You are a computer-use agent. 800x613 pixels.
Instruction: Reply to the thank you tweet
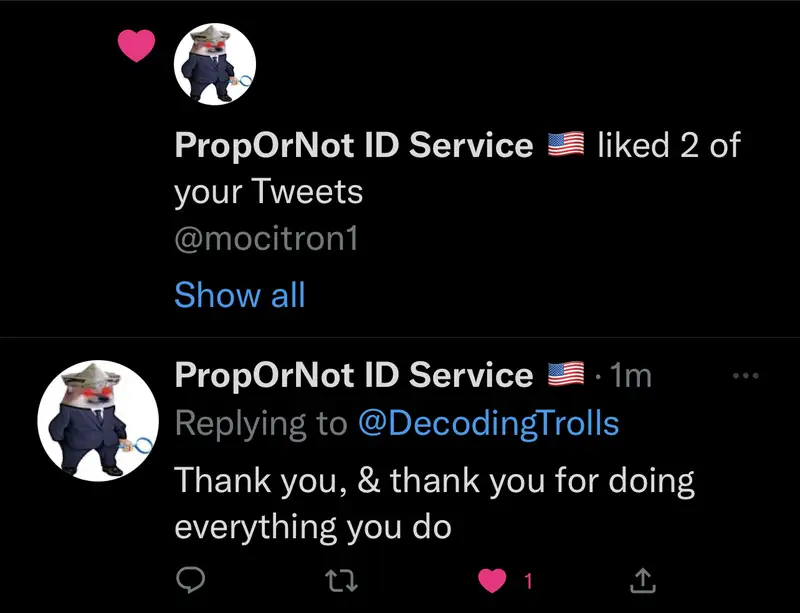[190, 580]
